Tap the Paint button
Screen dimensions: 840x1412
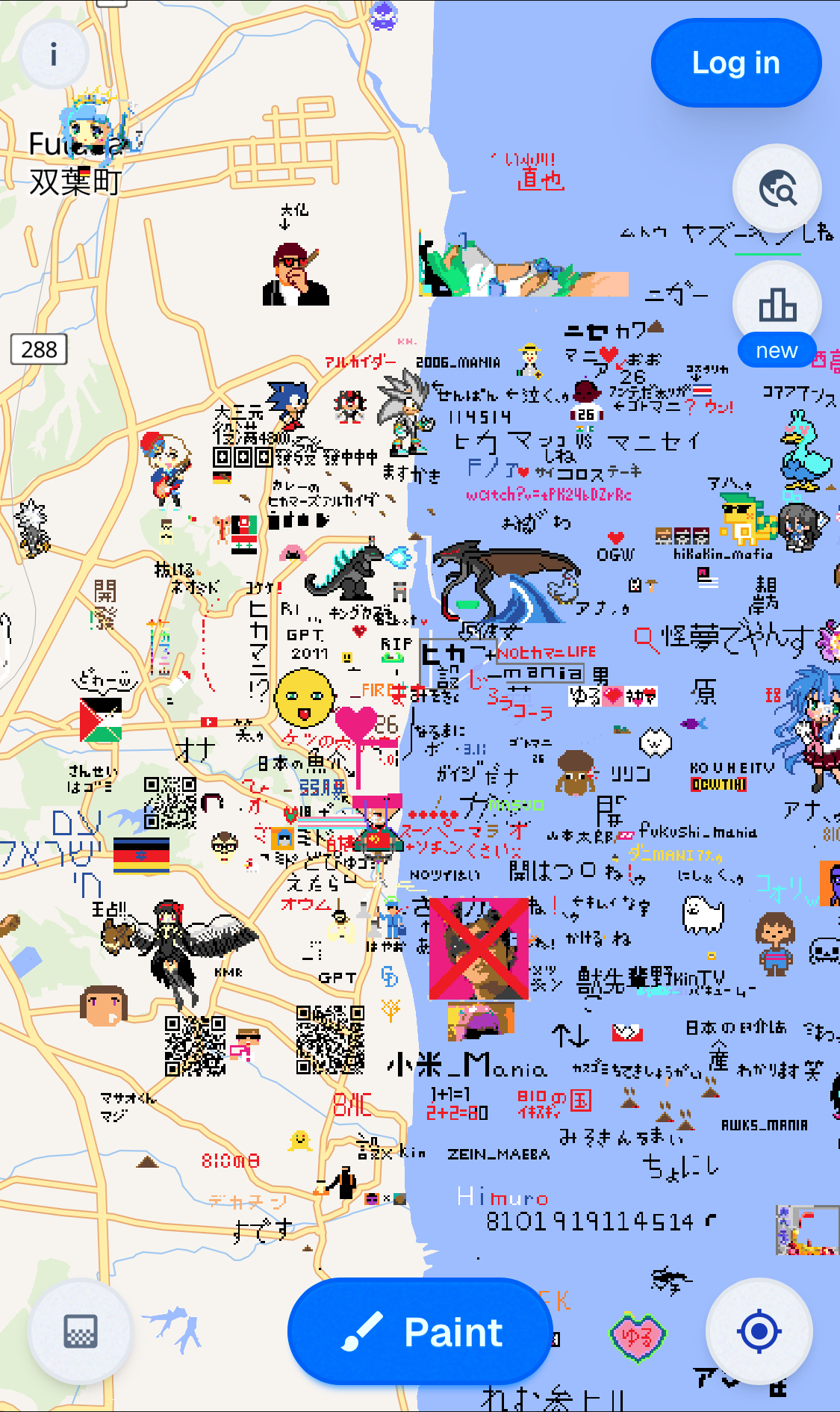420,1332
